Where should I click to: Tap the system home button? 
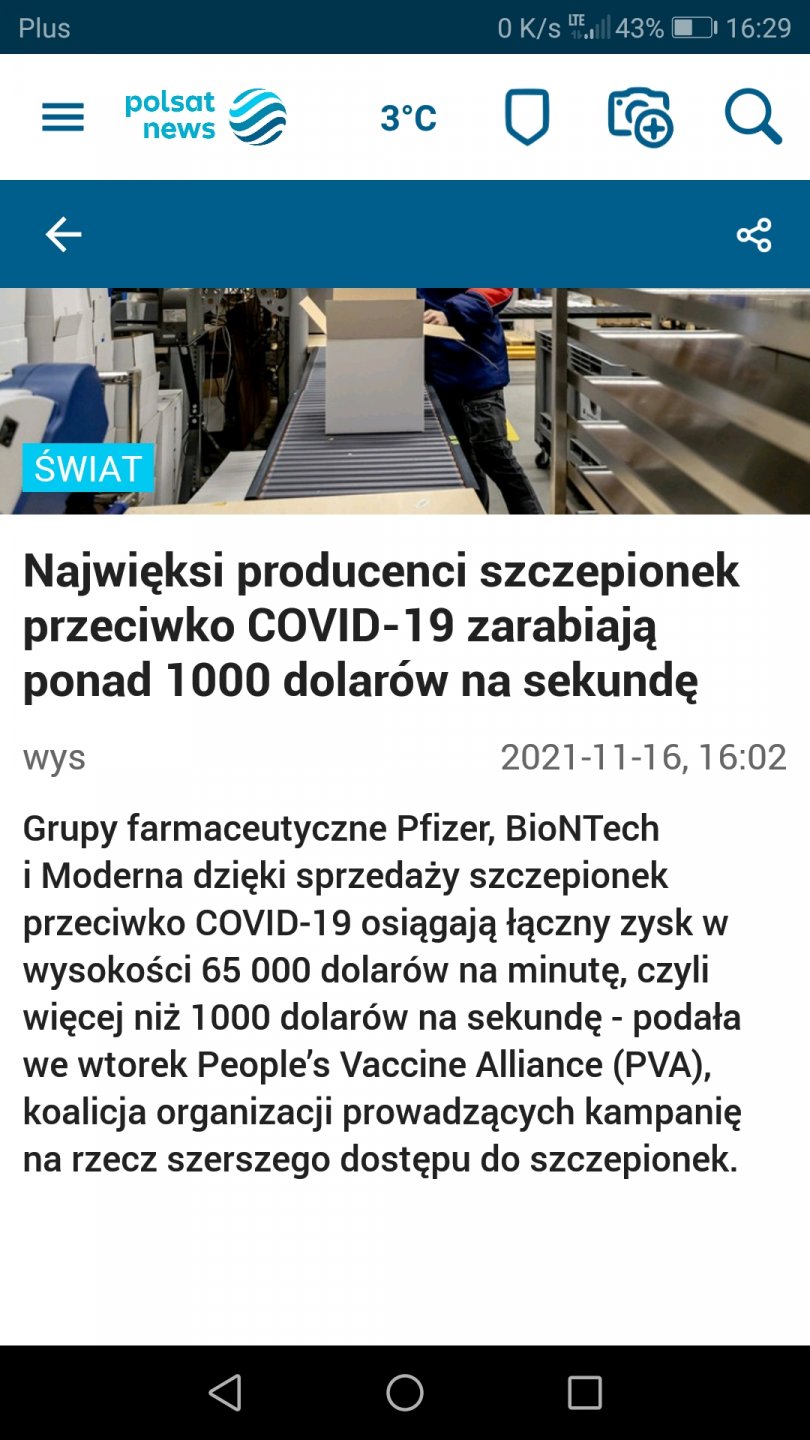[x=405, y=1392]
